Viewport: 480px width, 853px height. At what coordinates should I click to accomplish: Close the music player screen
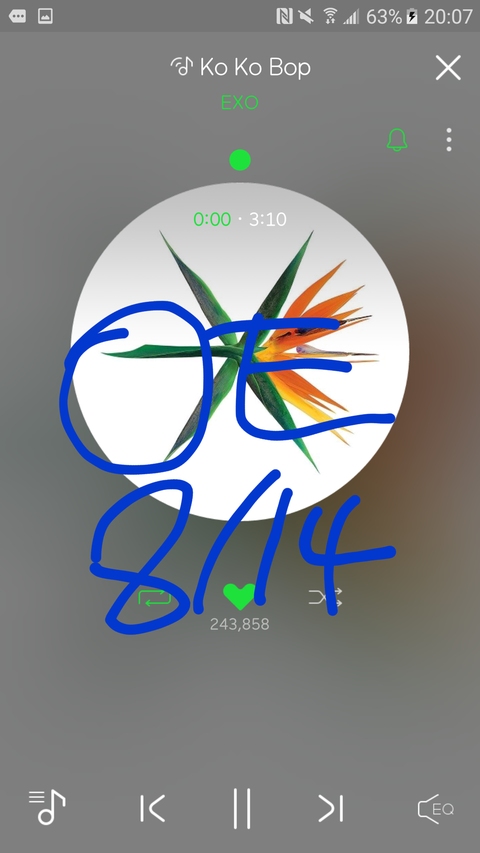pos(448,68)
